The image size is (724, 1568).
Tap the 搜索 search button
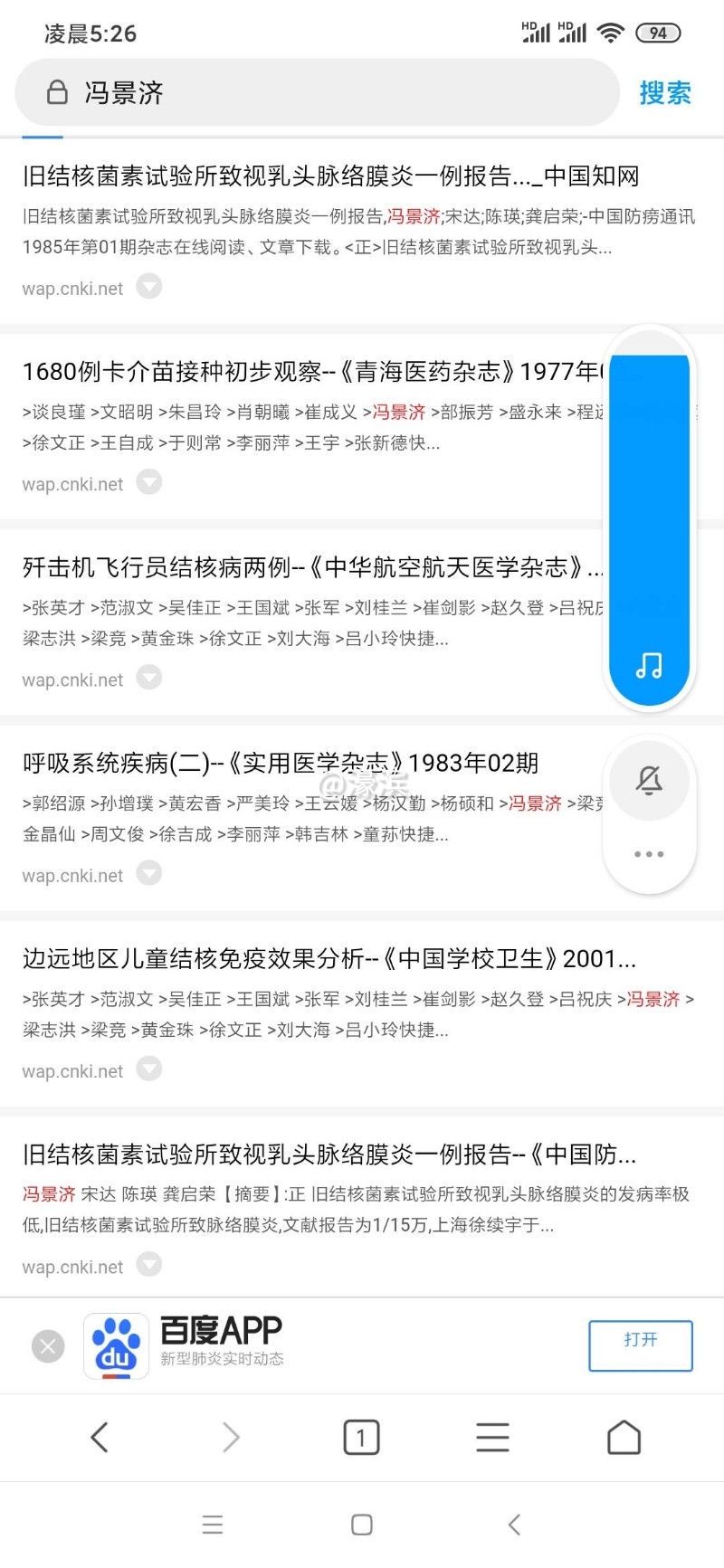click(x=665, y=91)
